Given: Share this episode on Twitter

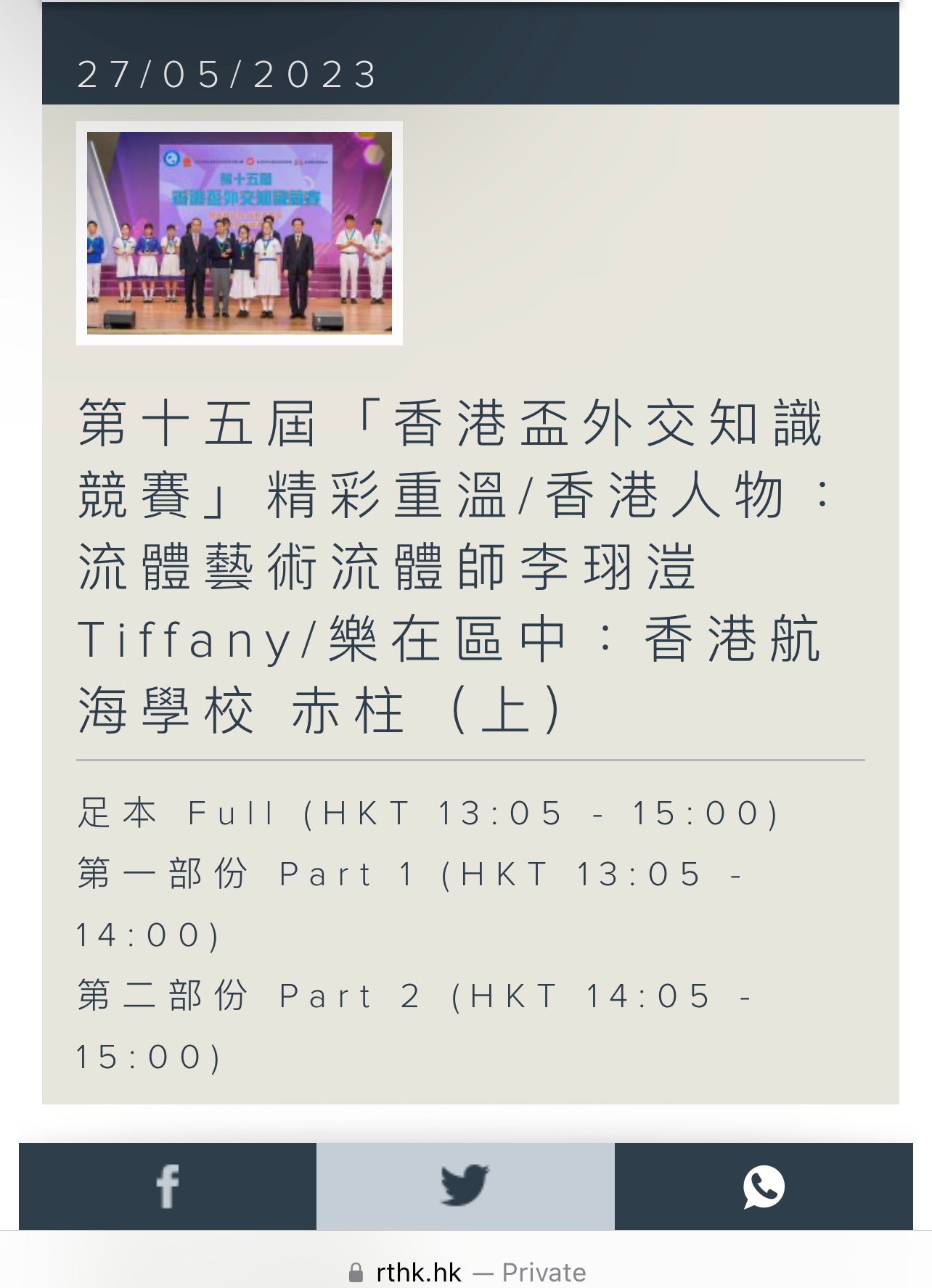Looking at the screenshot, I should (x=465, y=1186).
